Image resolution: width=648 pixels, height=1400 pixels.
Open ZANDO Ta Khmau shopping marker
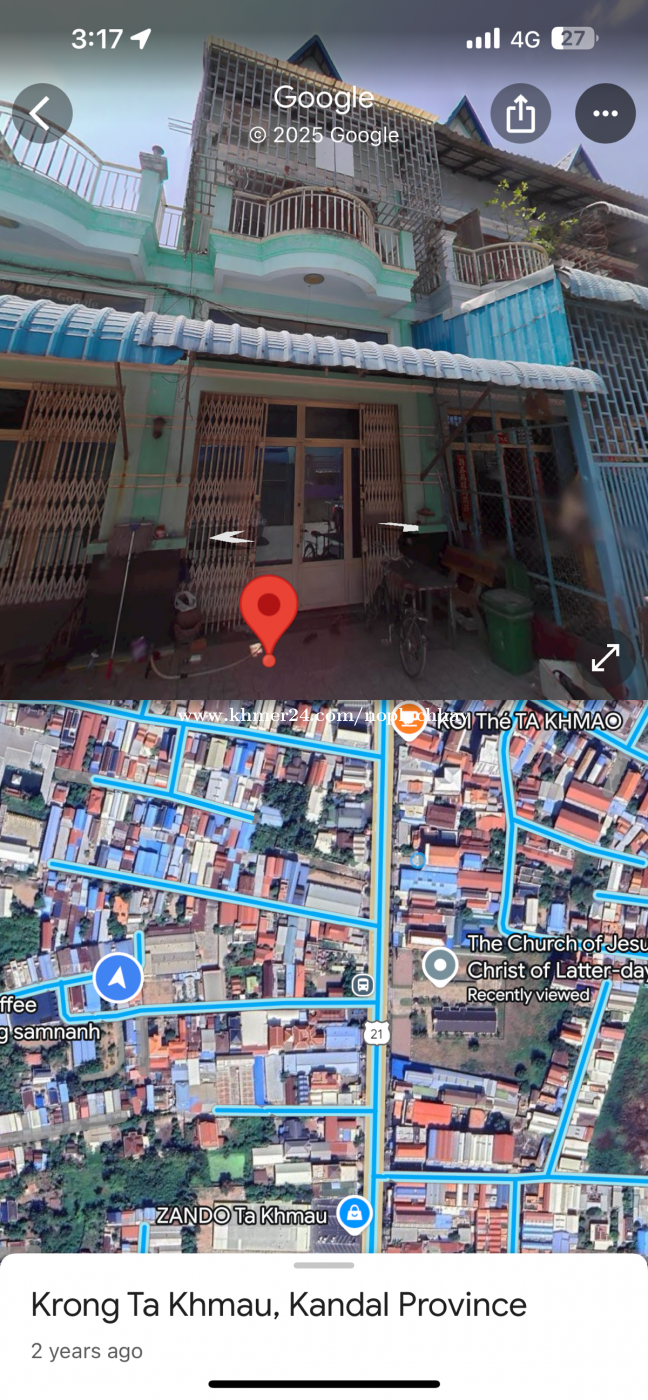click(352, 1214)
